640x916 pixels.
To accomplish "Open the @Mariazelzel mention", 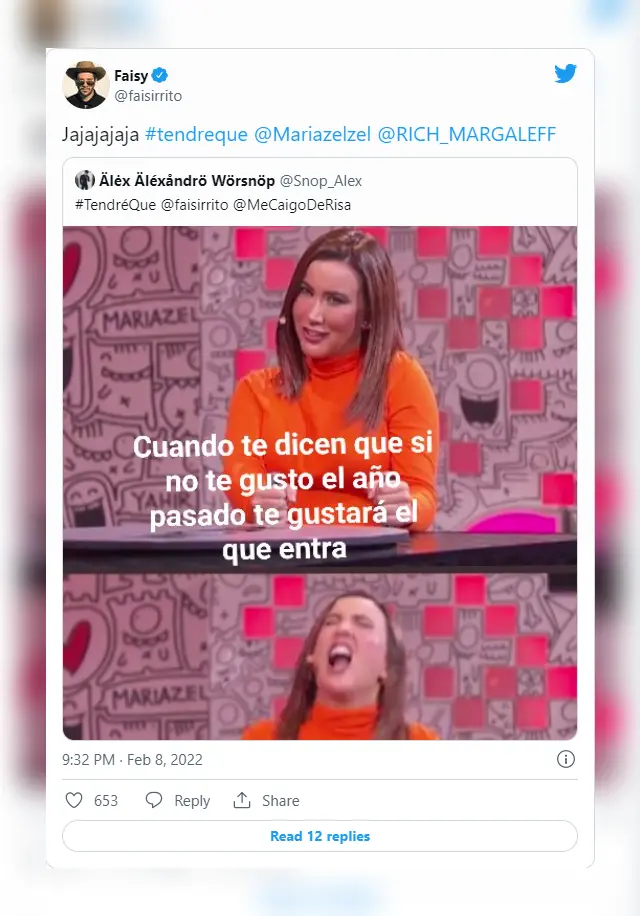I will click(311, 134).
